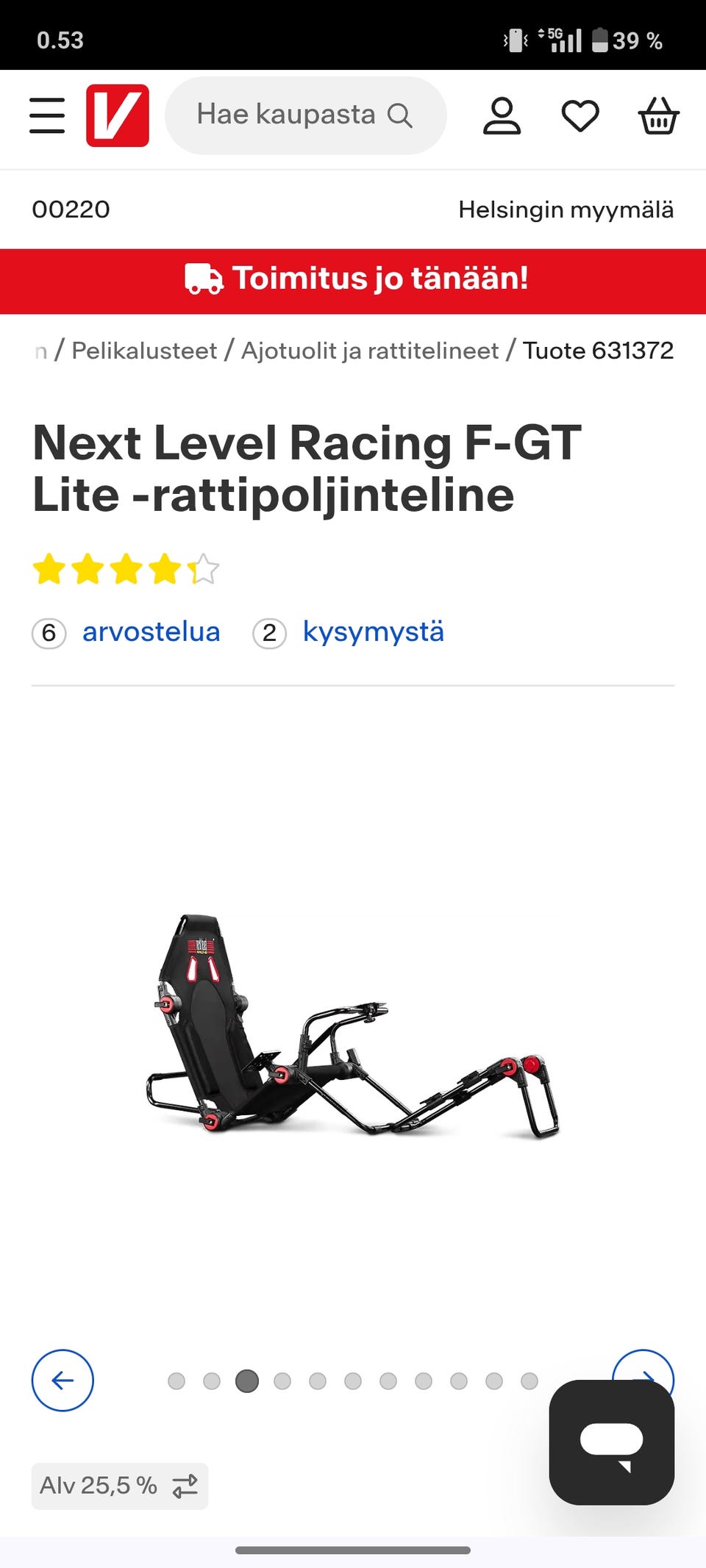
Task: Tap the Hae kaupasta search field
Action: pyautogui.click(x=287, y=115)
